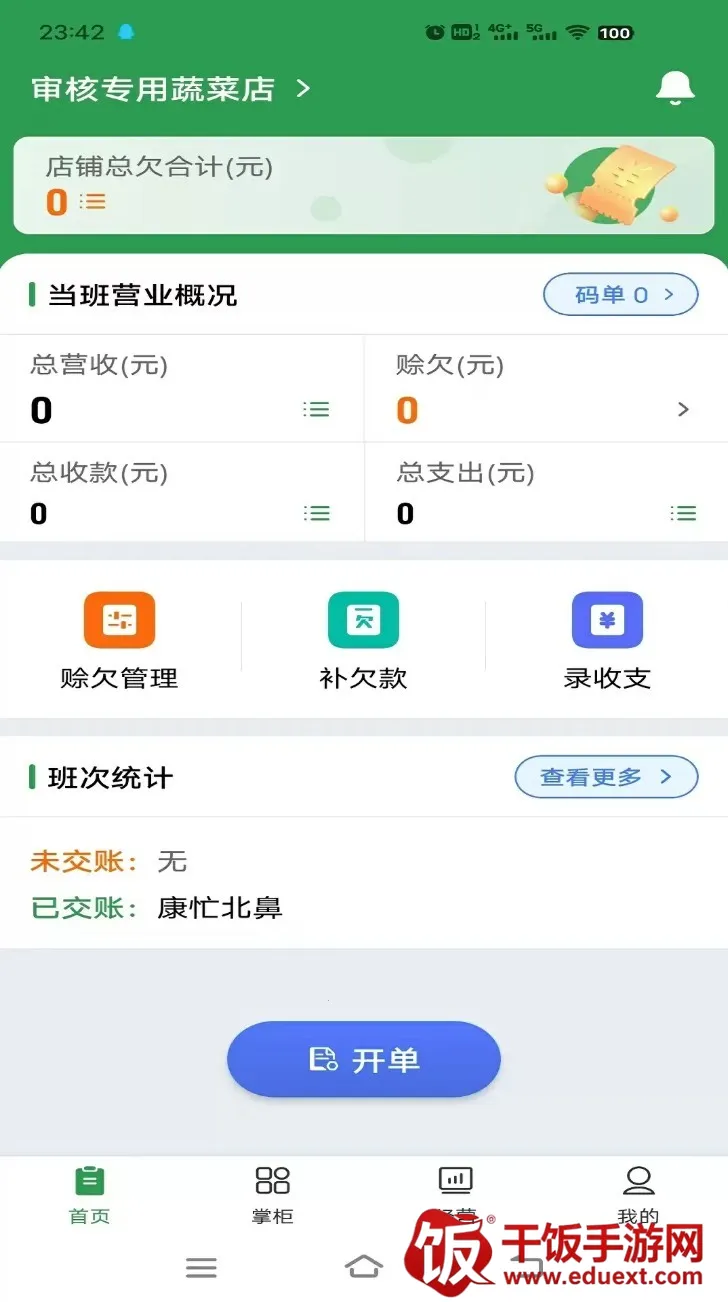
Task: Create a new order with 开单
Action: click(x=363, y=1059)
